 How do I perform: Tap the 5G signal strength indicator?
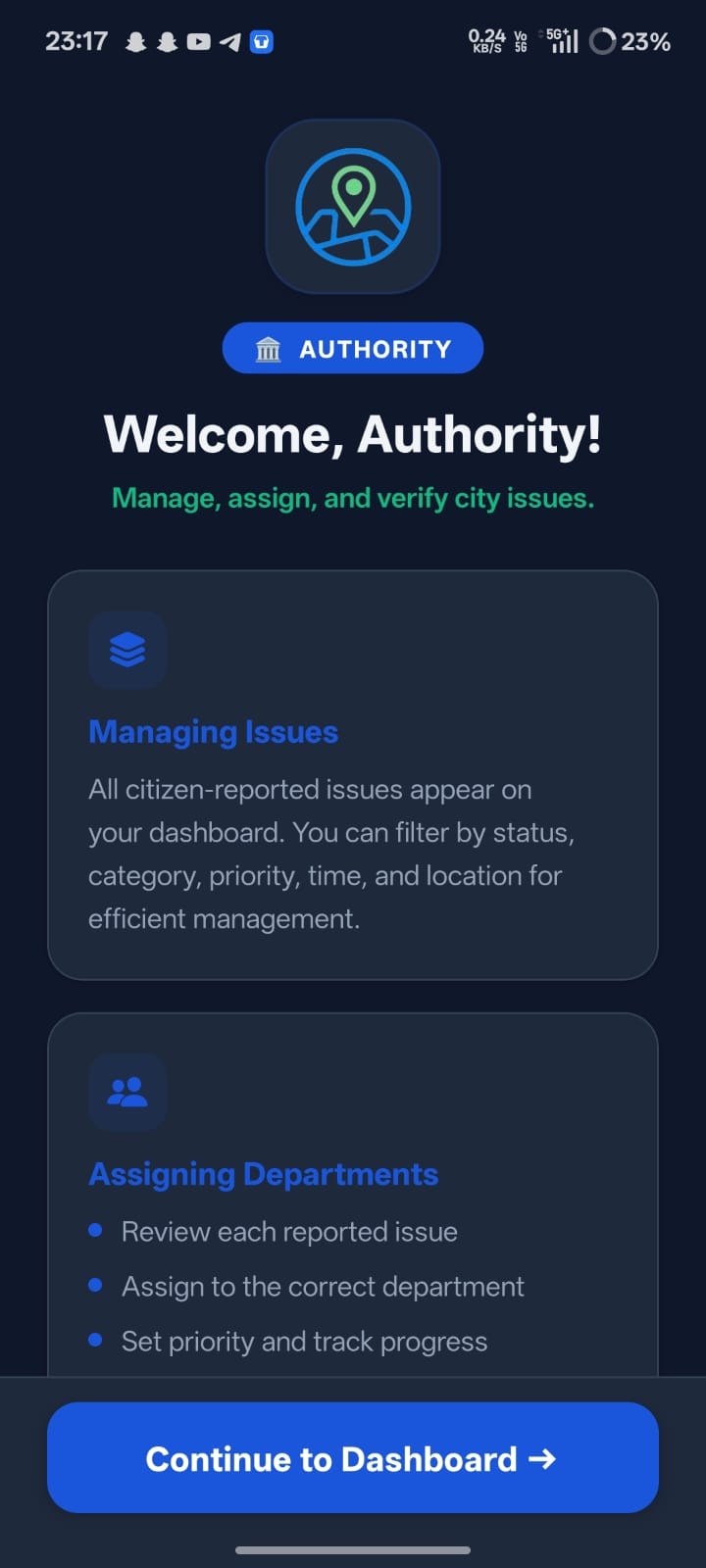pos(562,41)
